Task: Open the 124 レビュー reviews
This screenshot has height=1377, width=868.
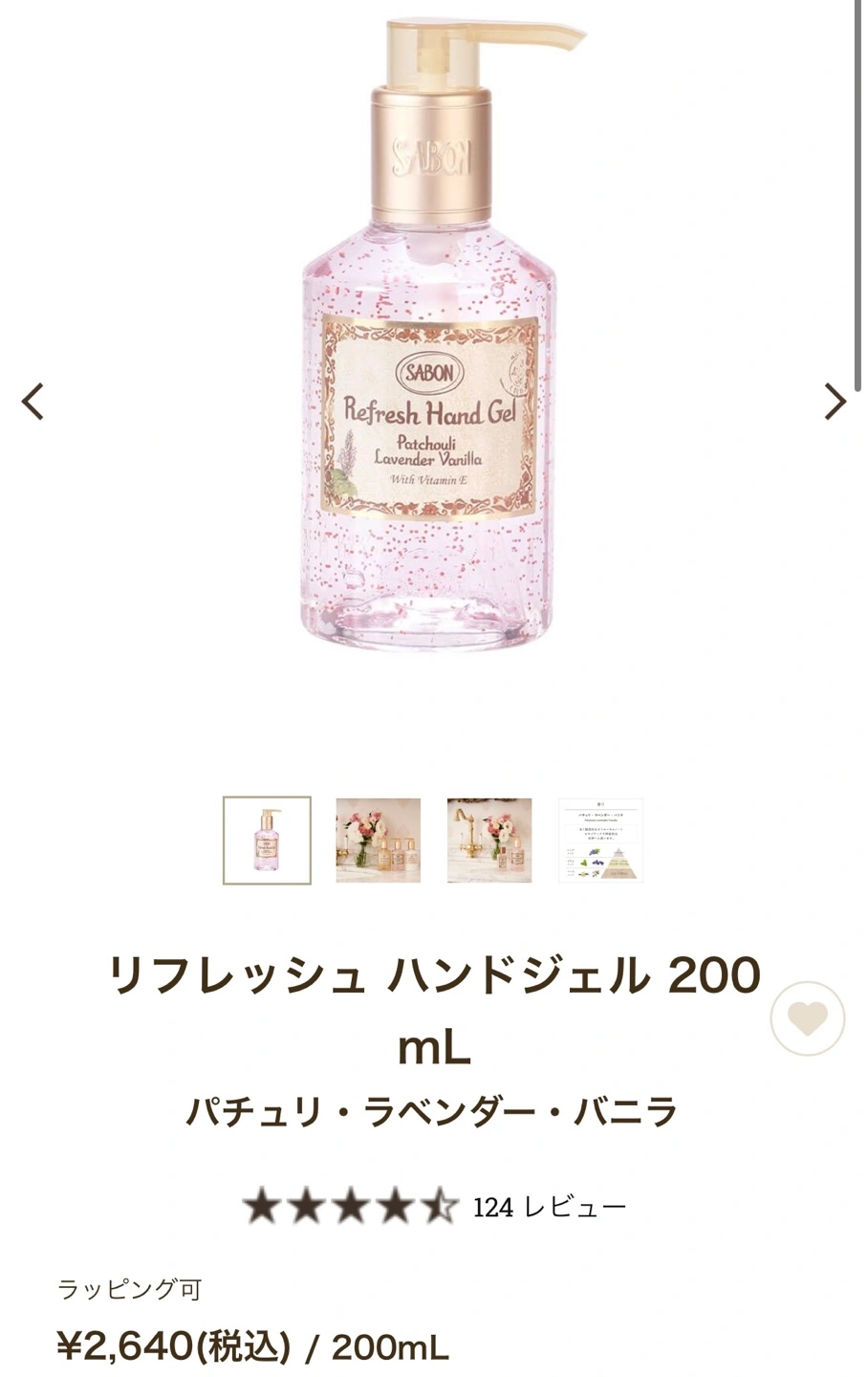Action: coord(549,1208)
